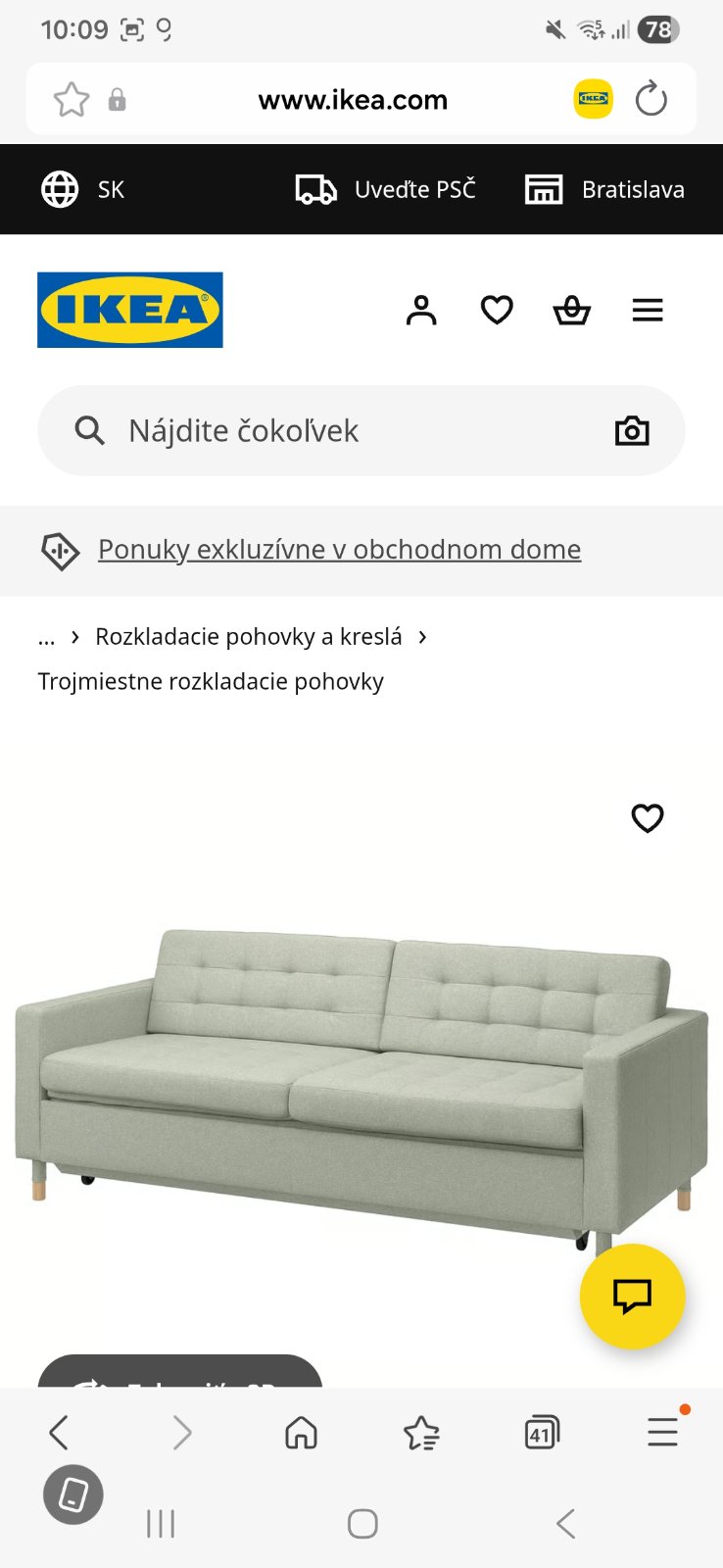
Task: Bookmark this page with the star icon
Action: click(72, 100)
